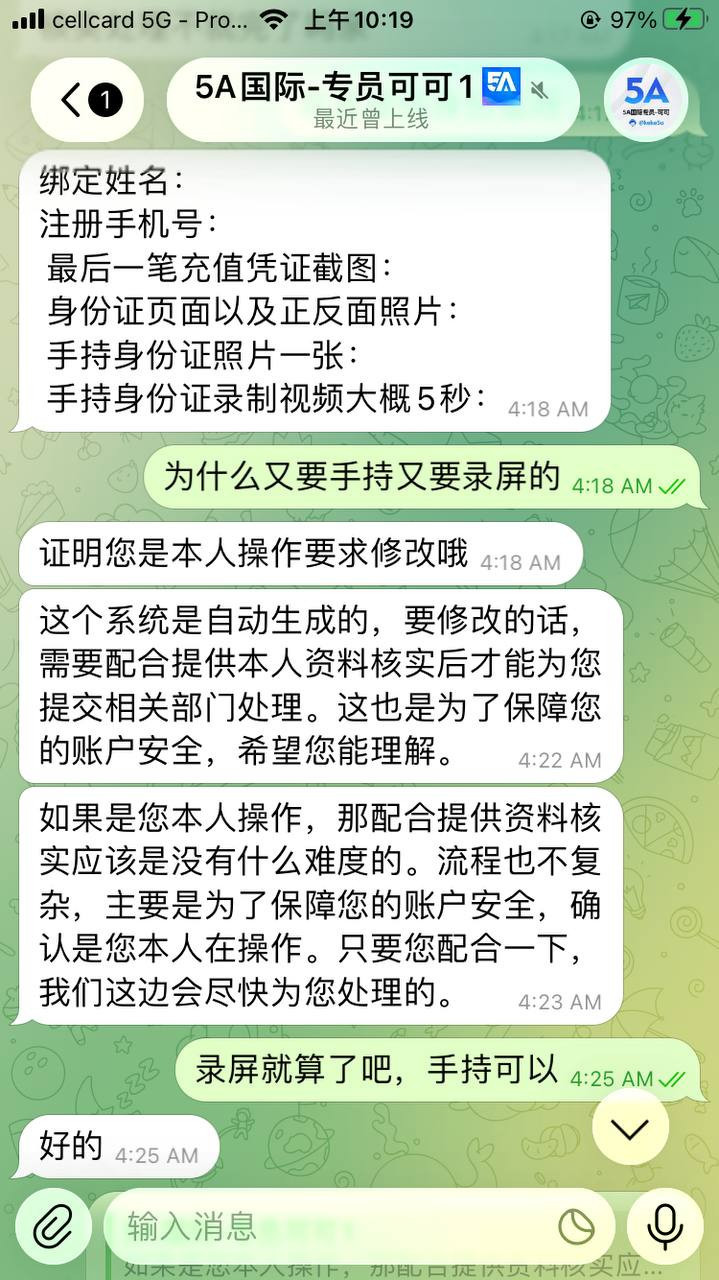Open the sticker panel icon

[575, 1226]
